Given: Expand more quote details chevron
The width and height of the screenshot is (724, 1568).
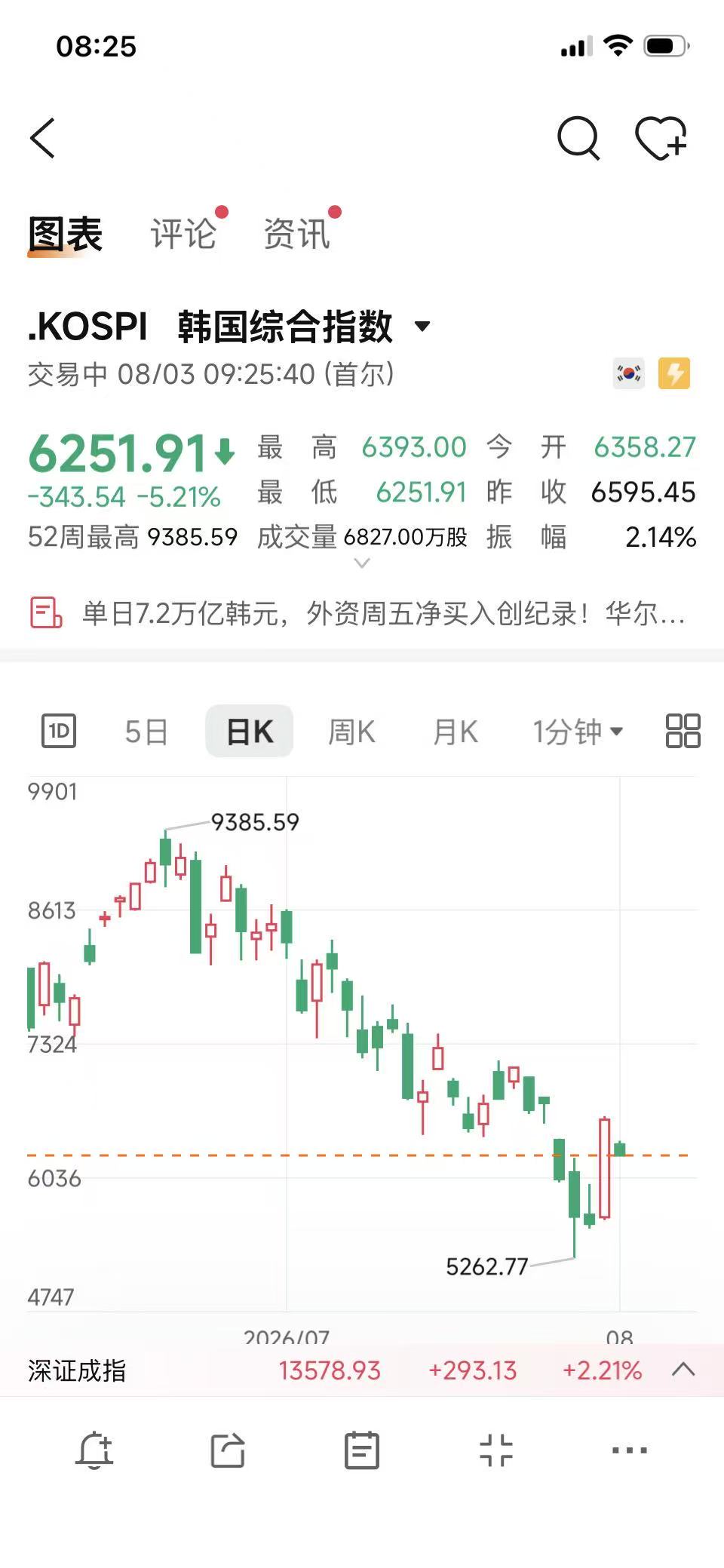Looking at the screenshot, I should point(362,563).
